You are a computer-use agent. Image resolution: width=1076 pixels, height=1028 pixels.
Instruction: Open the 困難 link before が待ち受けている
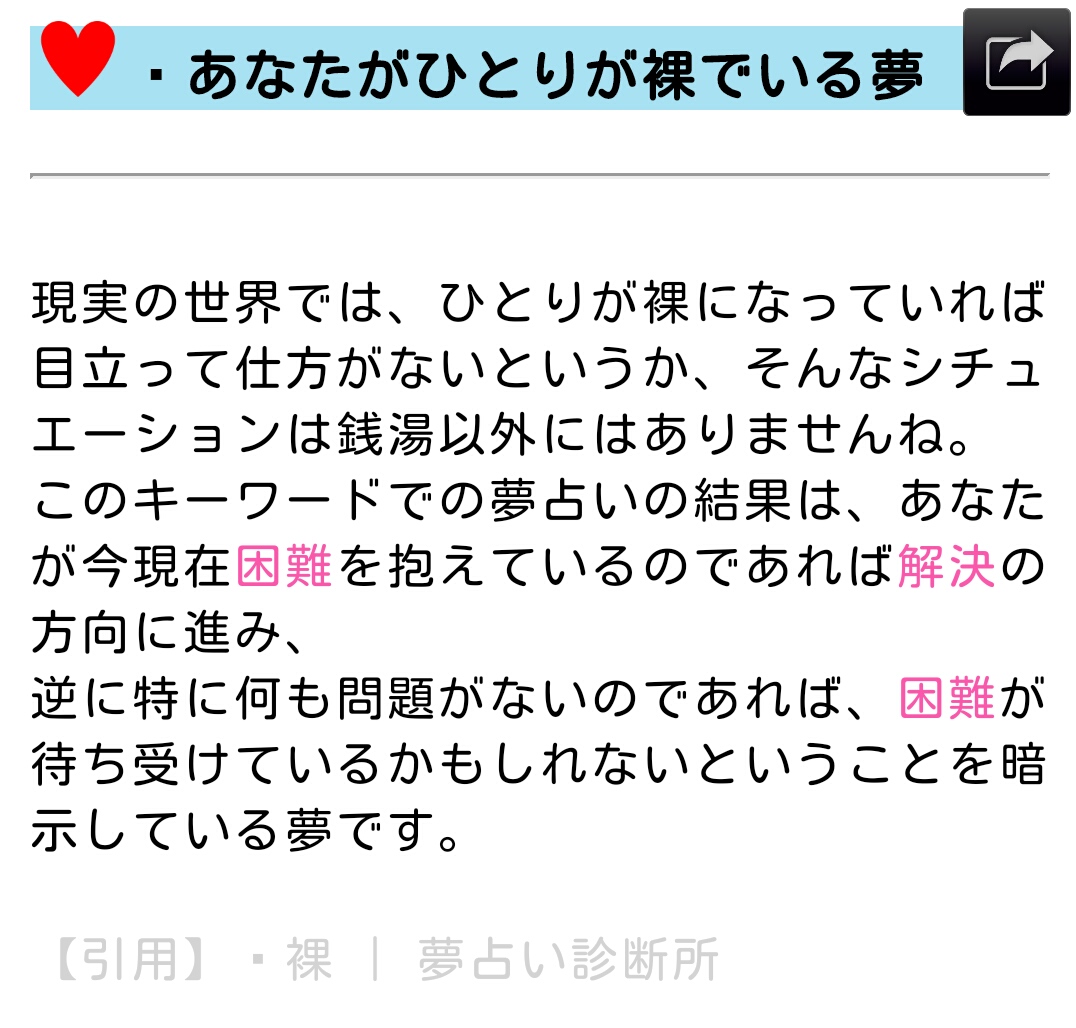(946, 698)
